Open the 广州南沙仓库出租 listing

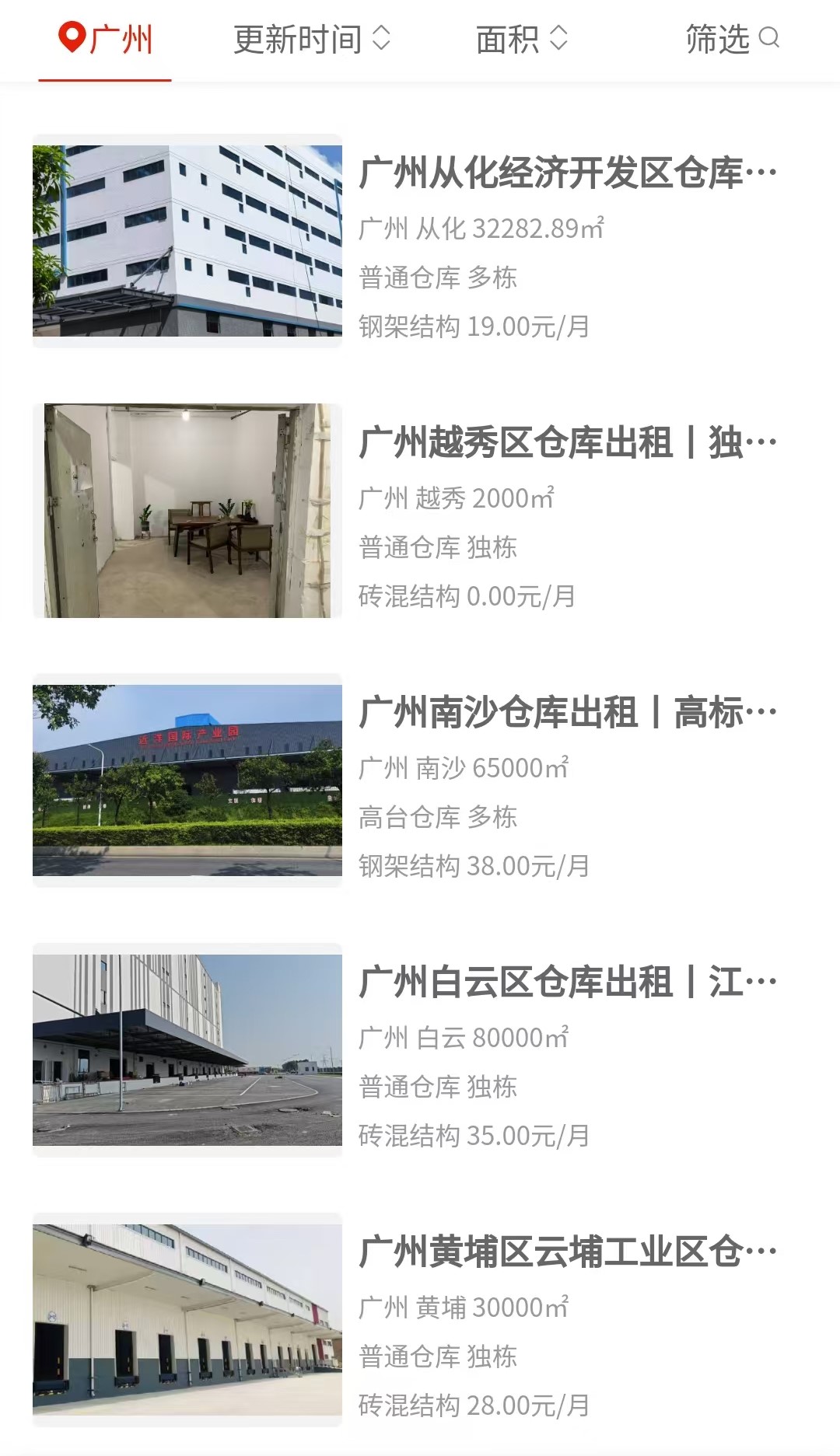point(420,780)
